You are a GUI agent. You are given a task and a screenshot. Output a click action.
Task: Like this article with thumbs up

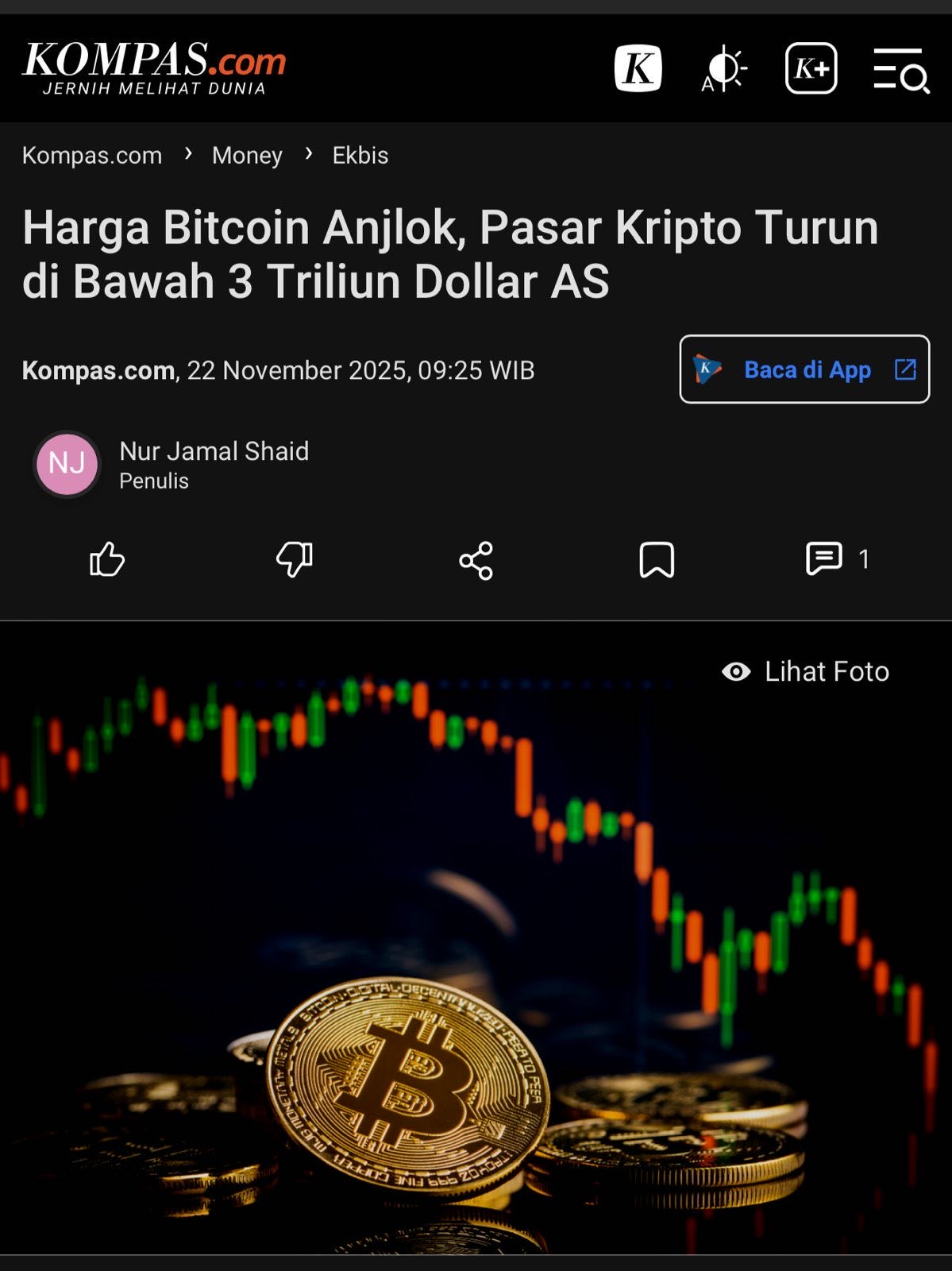point(107,560)
